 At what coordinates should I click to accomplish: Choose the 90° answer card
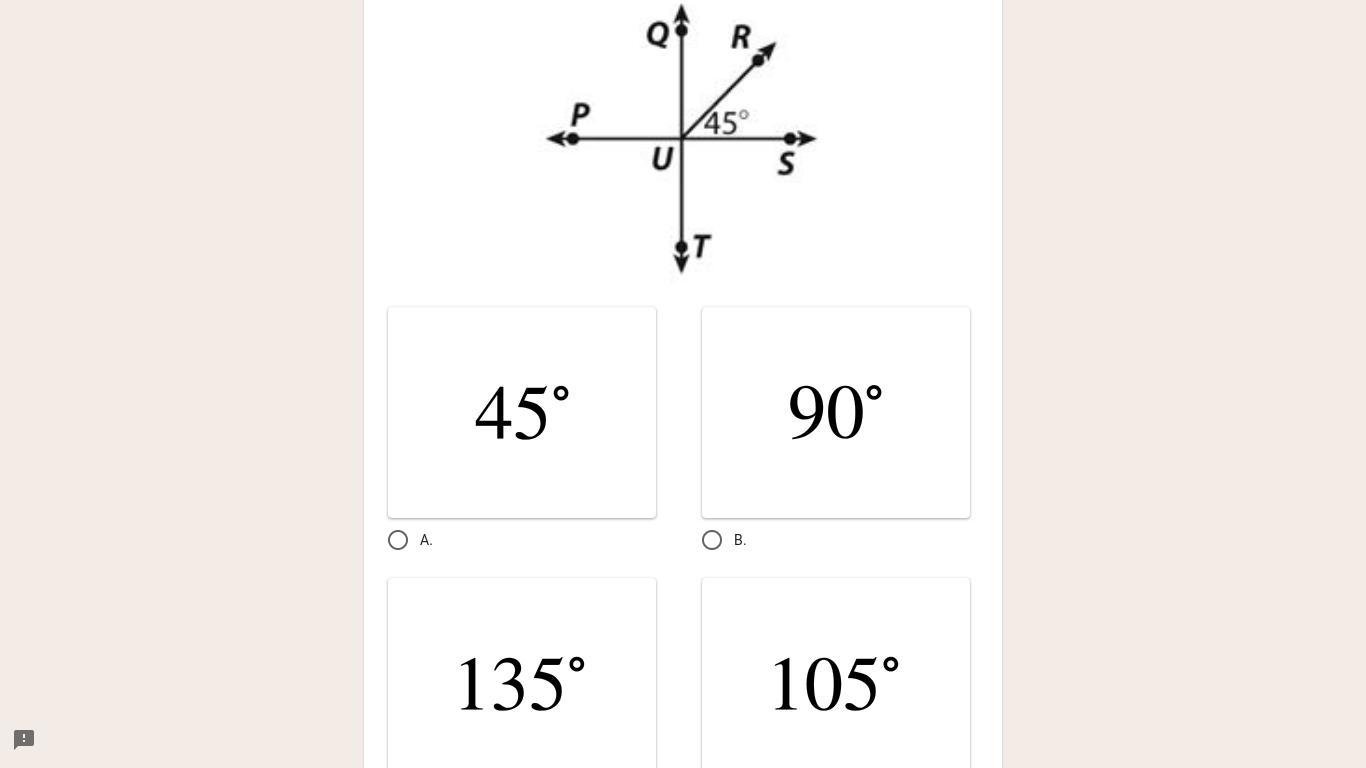click(836, 413)
